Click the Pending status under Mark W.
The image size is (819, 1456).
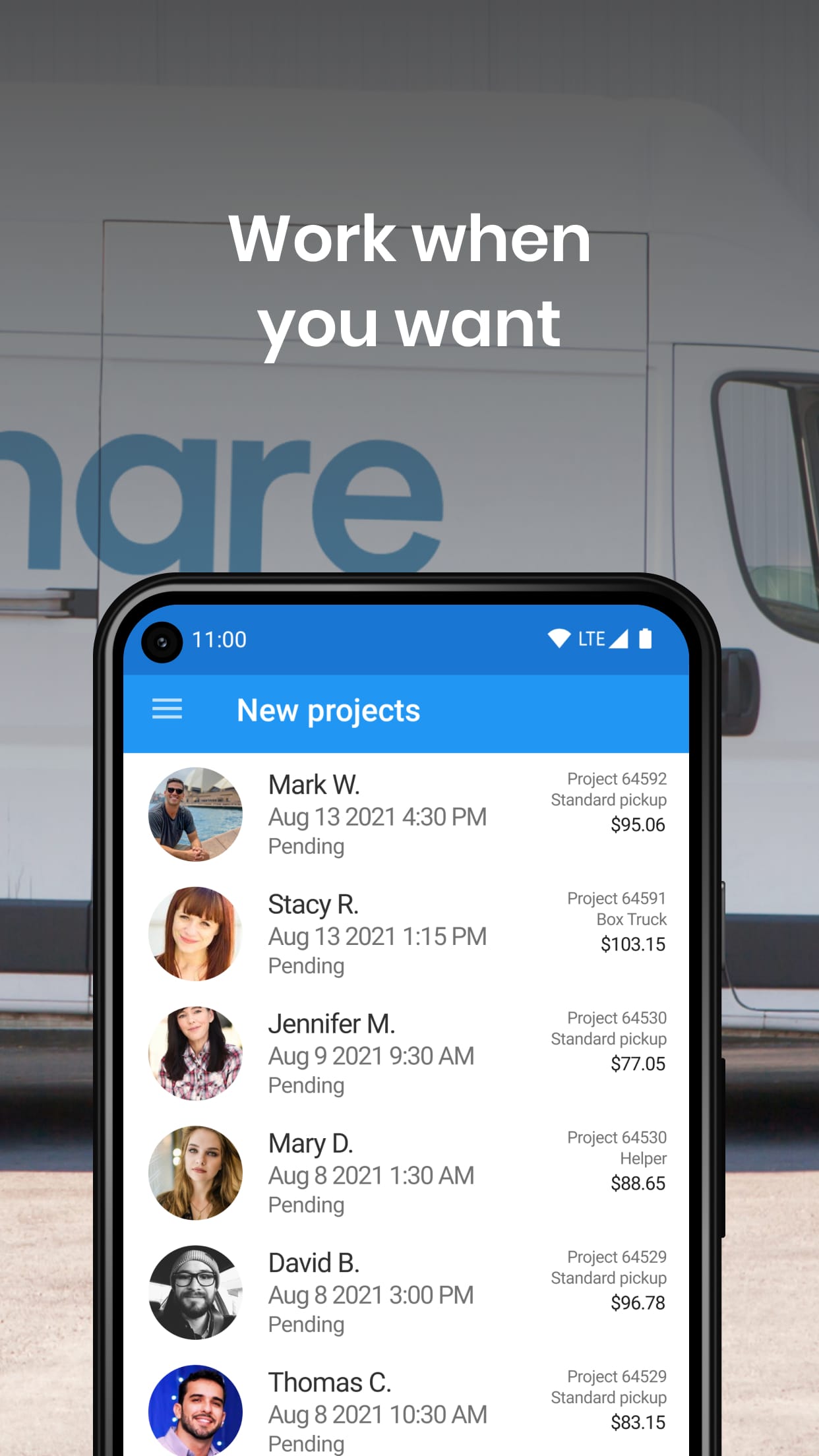(x=305, y=846)
